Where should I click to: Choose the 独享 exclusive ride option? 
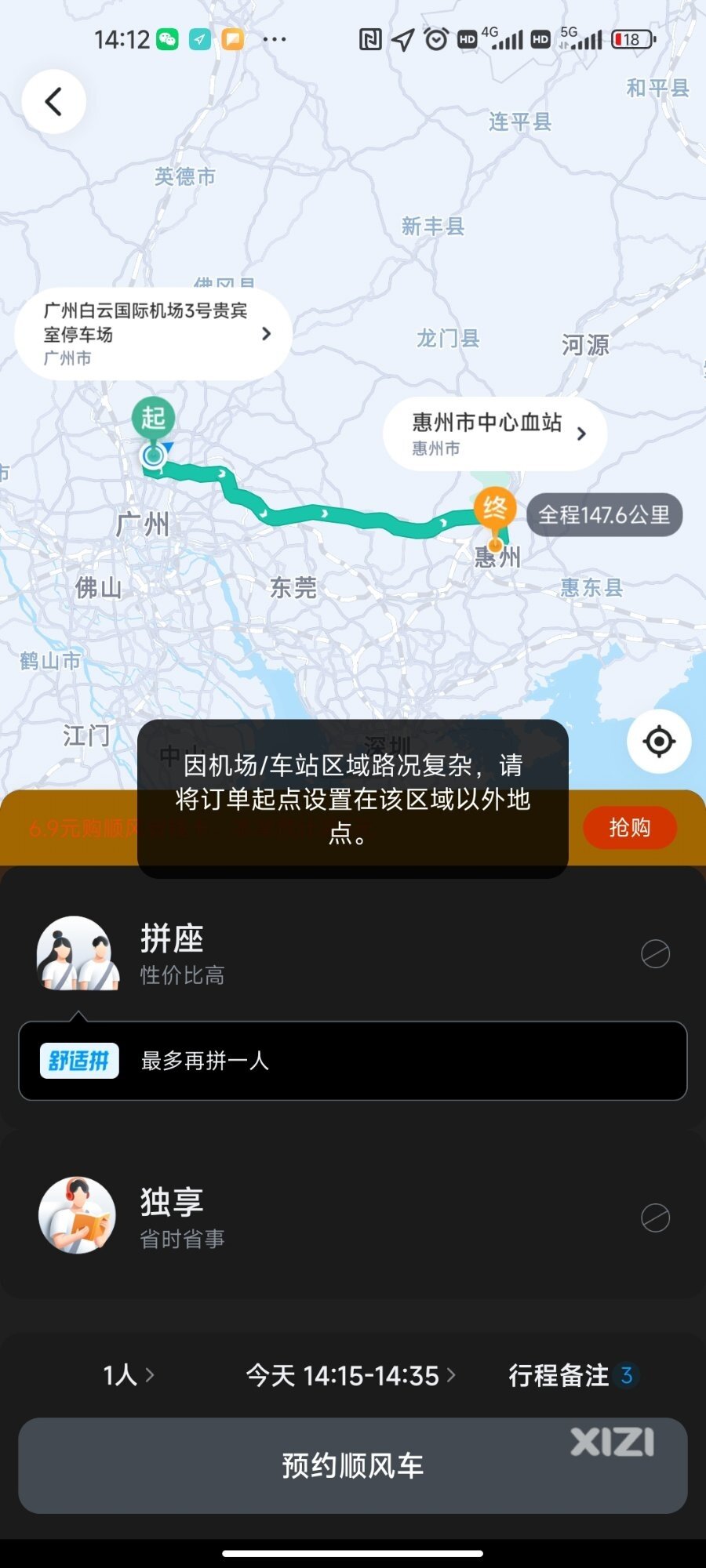point(353,1217)
